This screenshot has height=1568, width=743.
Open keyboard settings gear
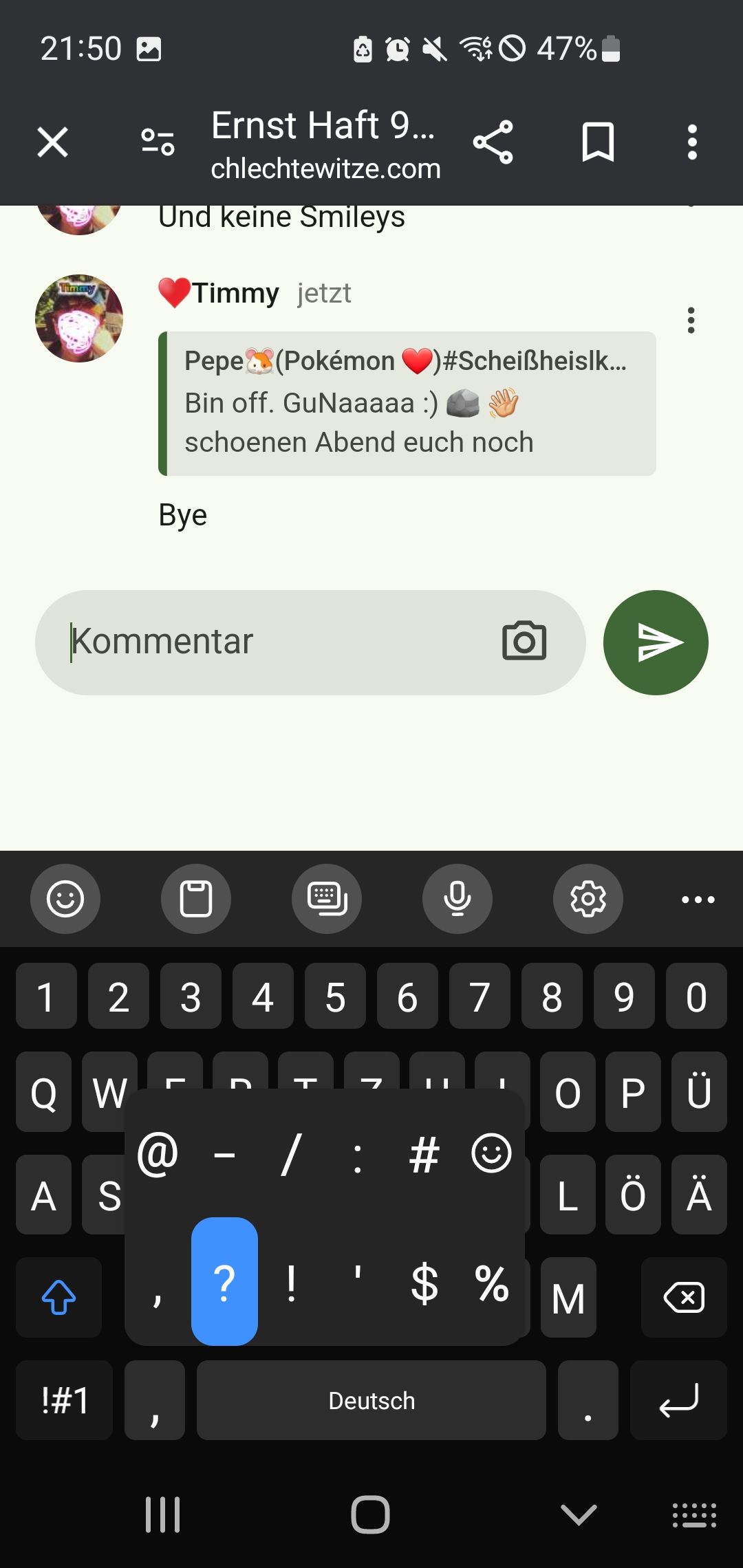(588, 899)
